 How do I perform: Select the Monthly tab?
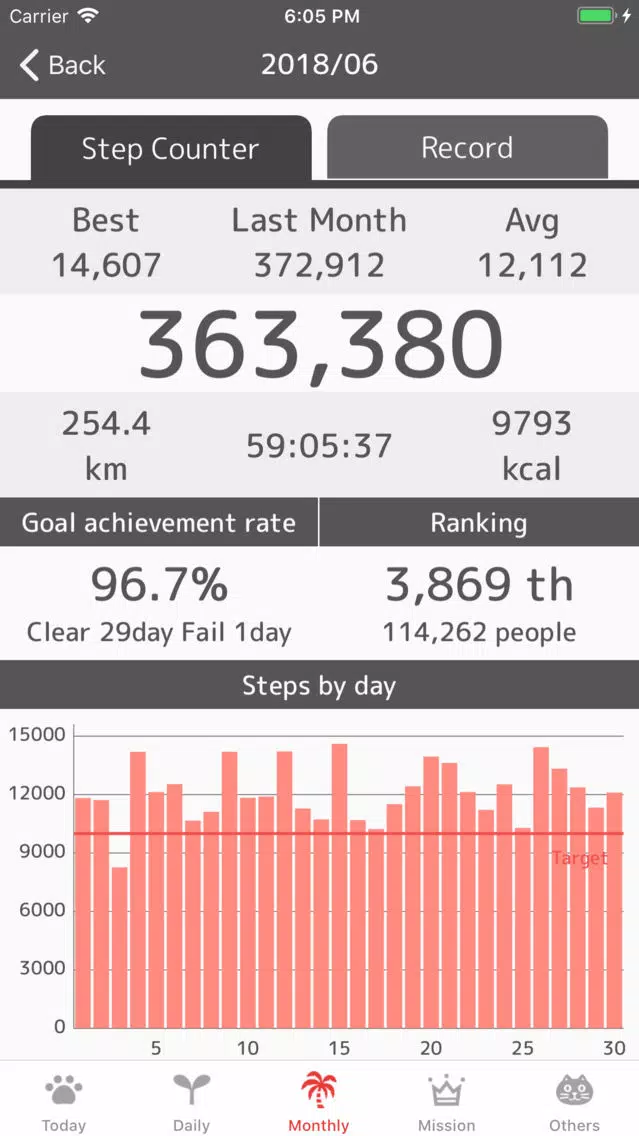tap(319, 1101)
